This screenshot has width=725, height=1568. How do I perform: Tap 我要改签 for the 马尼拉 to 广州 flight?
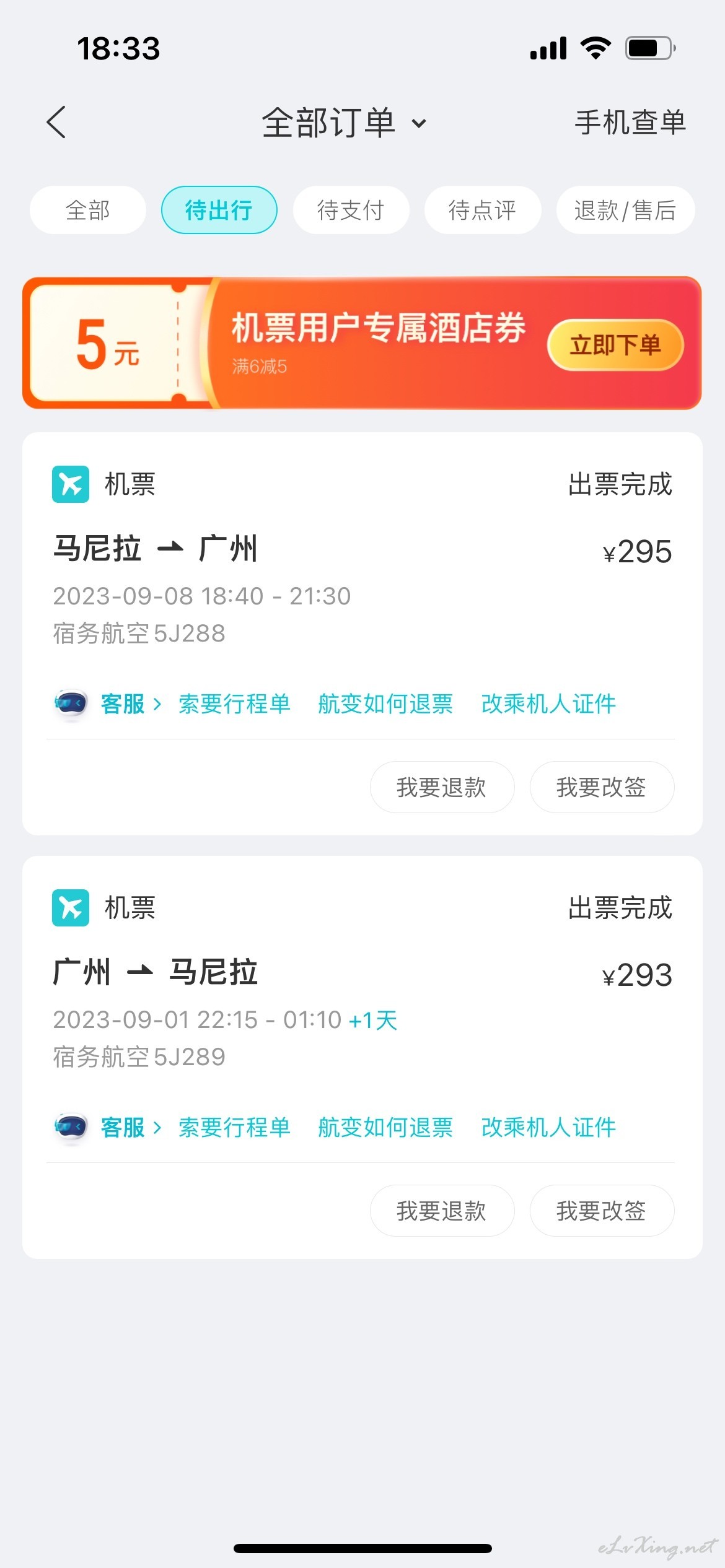pos(602,787)
